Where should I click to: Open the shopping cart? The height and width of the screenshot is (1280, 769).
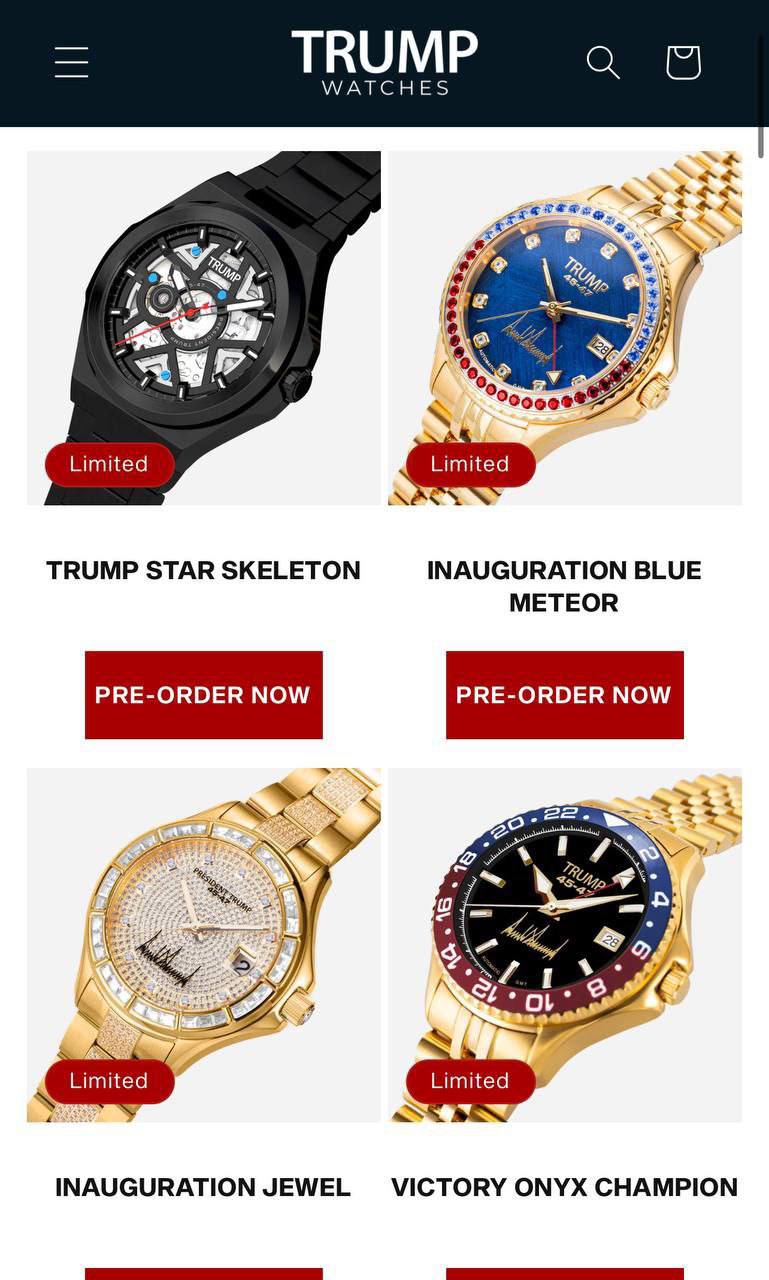[683, 62]
